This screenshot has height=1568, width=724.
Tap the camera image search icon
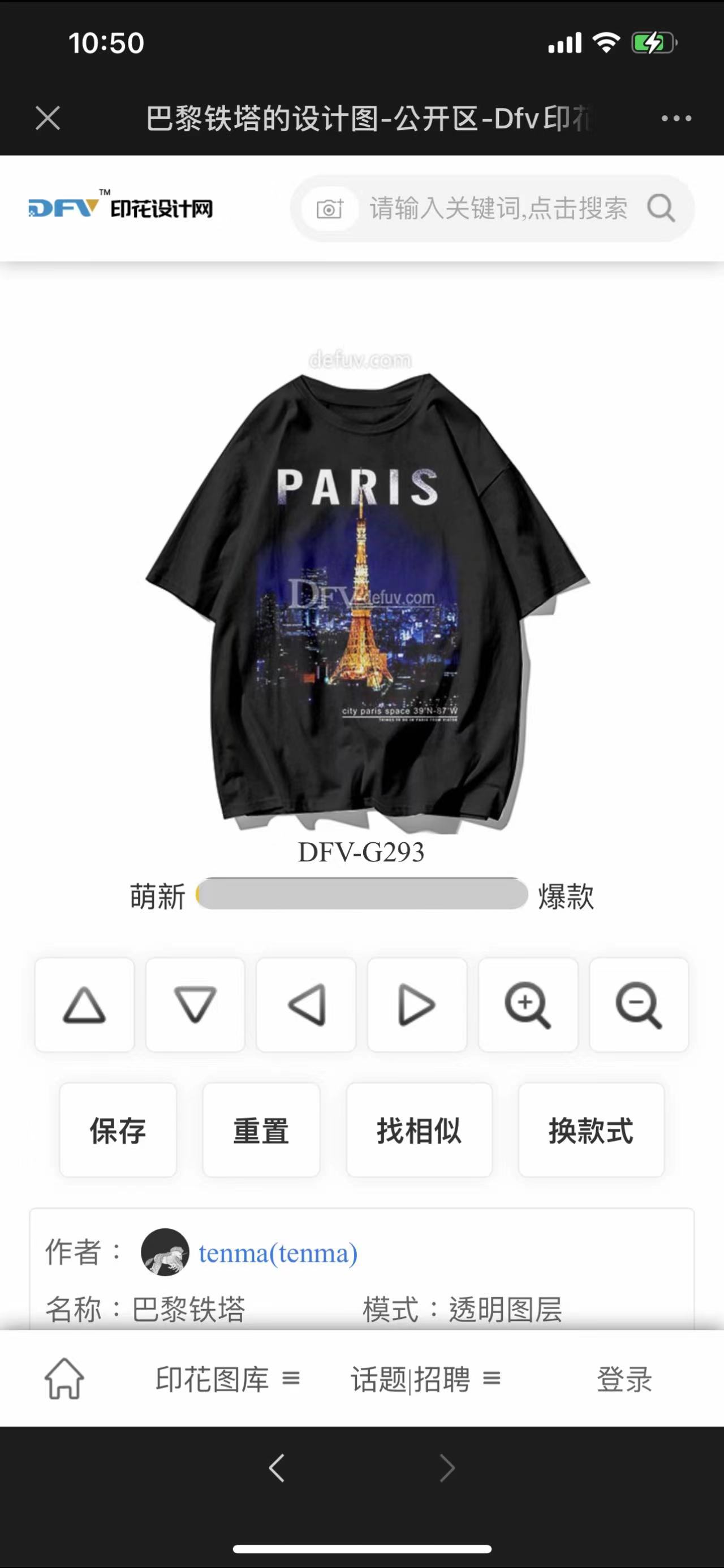(x=329, y=209)
